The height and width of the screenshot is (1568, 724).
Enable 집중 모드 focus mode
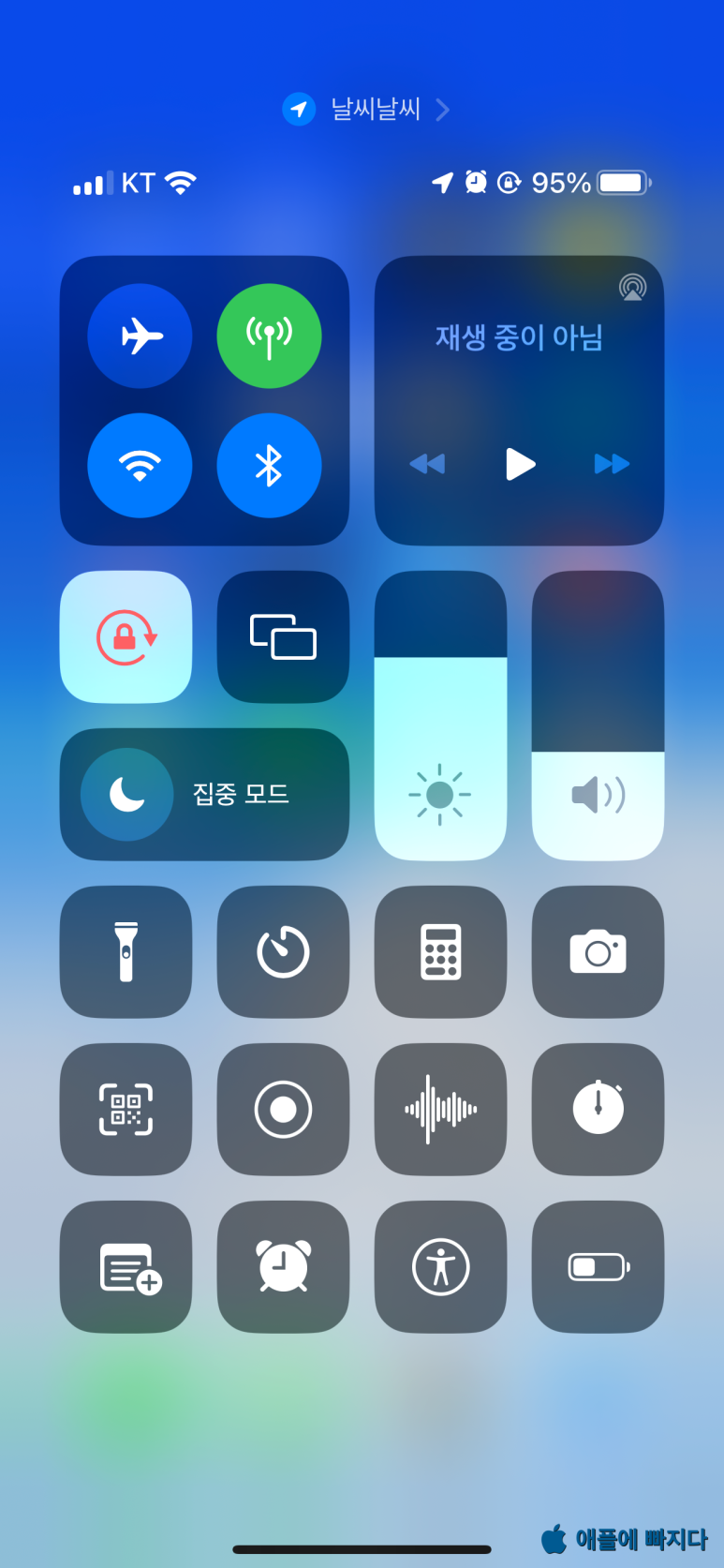coord(127,794)
